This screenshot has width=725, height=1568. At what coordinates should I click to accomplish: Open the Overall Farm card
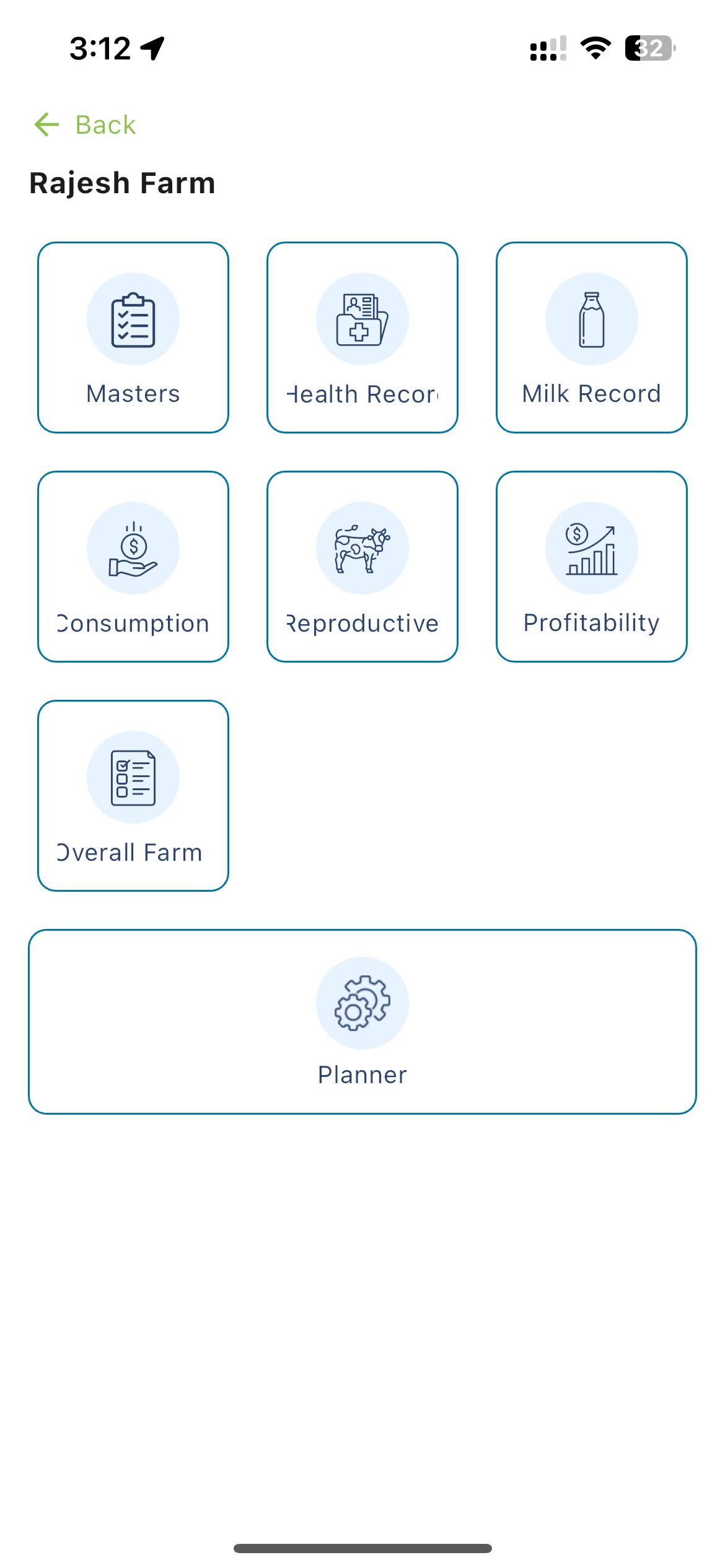point(133,796)
